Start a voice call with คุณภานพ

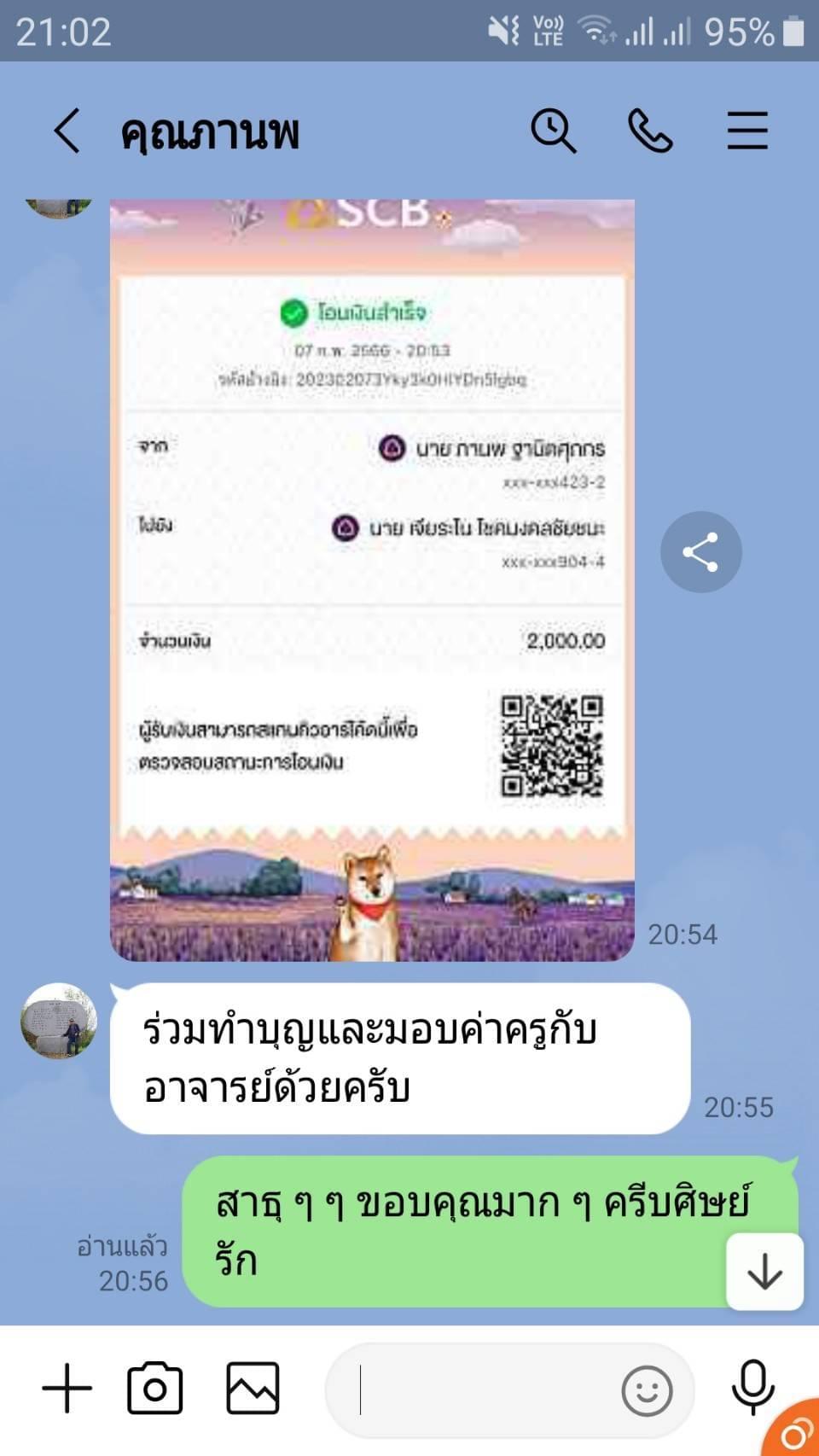(x=650, y=131)
